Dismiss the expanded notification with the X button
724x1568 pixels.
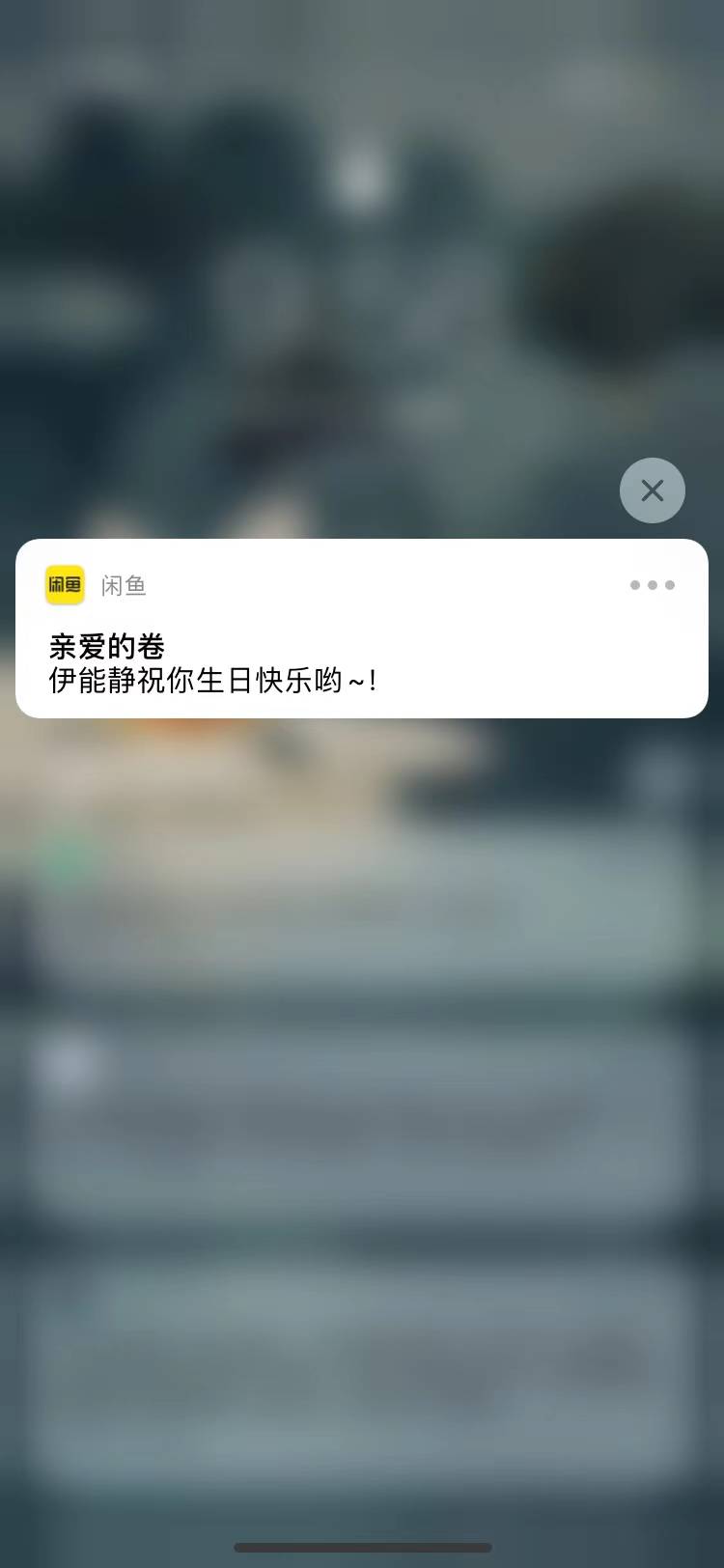click(652, 490)
